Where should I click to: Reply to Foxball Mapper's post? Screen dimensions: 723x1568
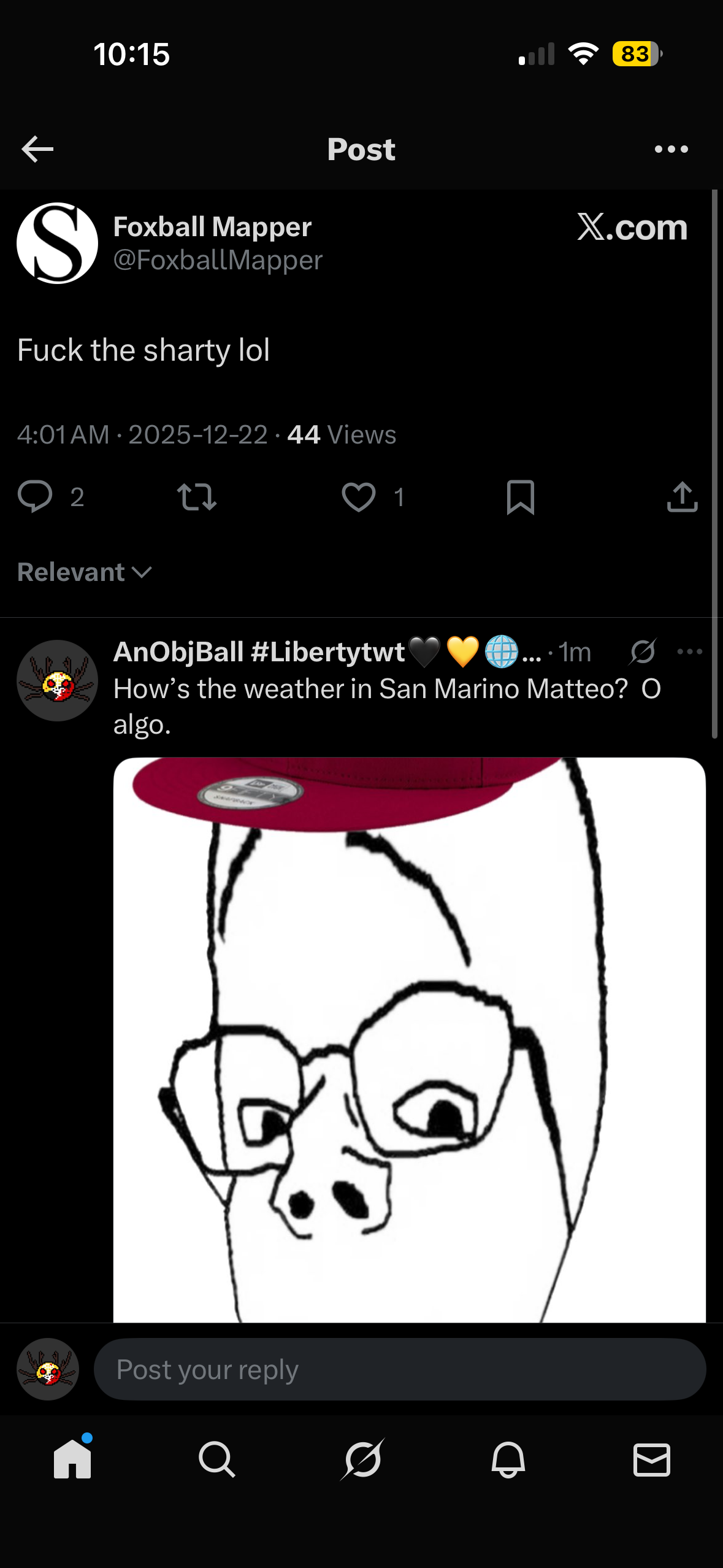35,496
